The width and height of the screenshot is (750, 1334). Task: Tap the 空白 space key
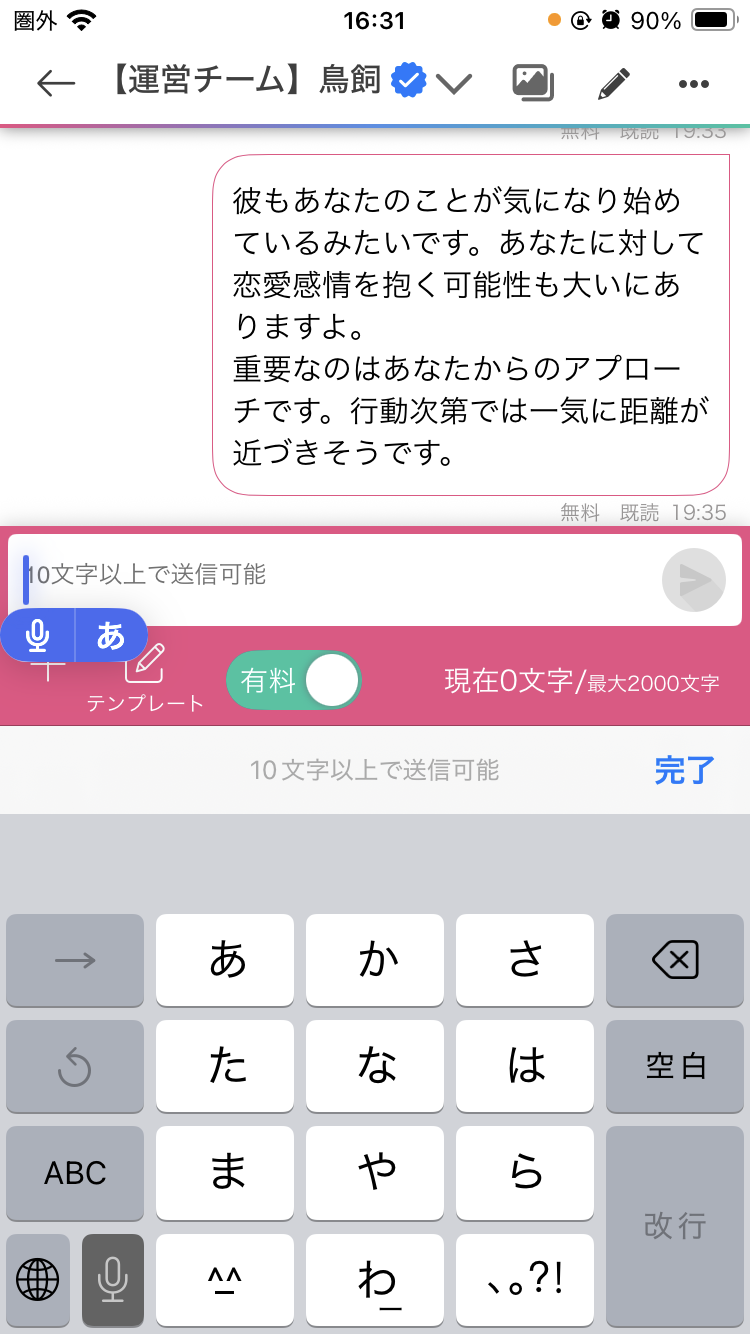[675, 1066]
